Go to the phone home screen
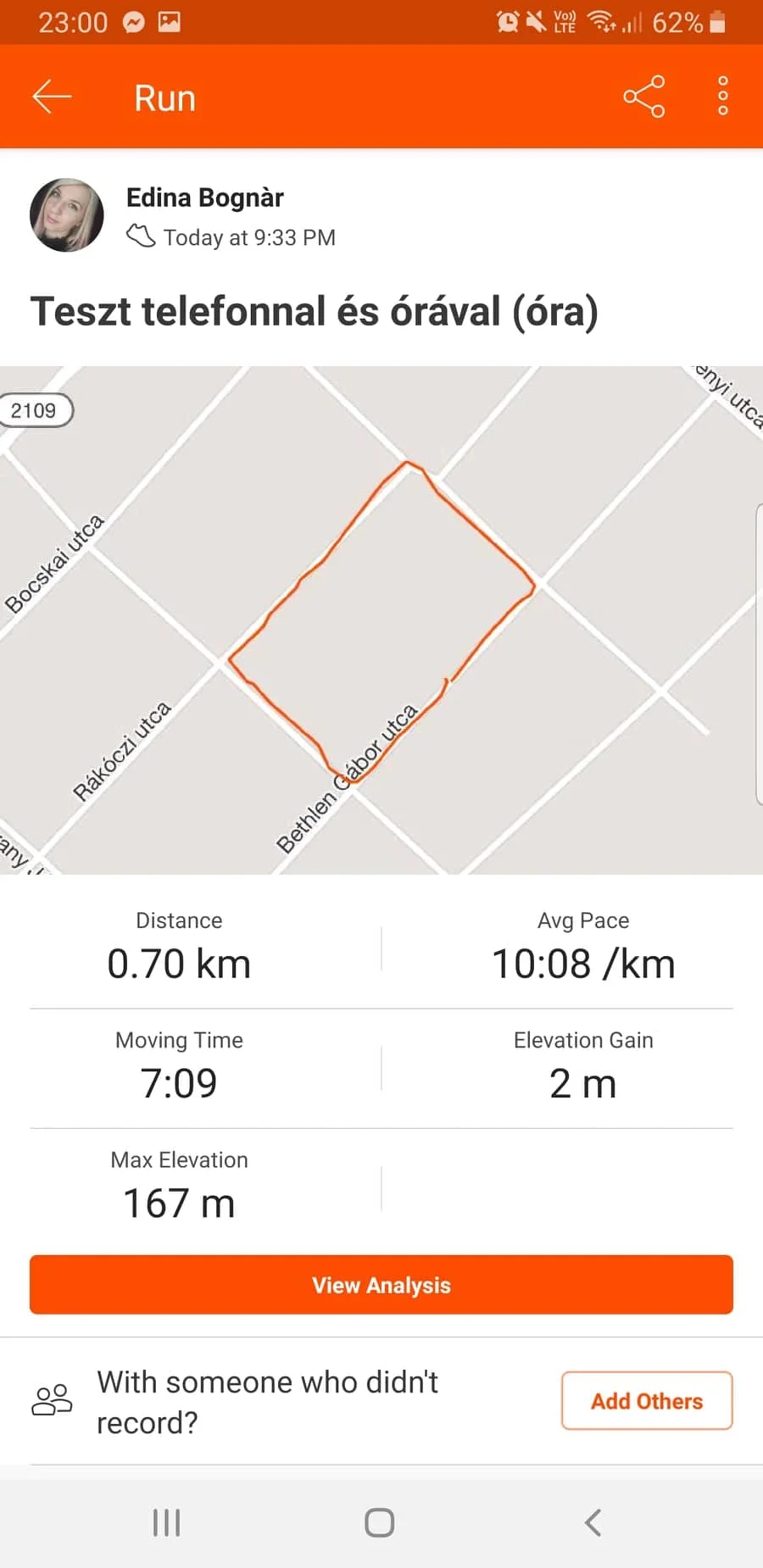The width and height of the screenshot is (763, 1568). [x=380, y=1523]
